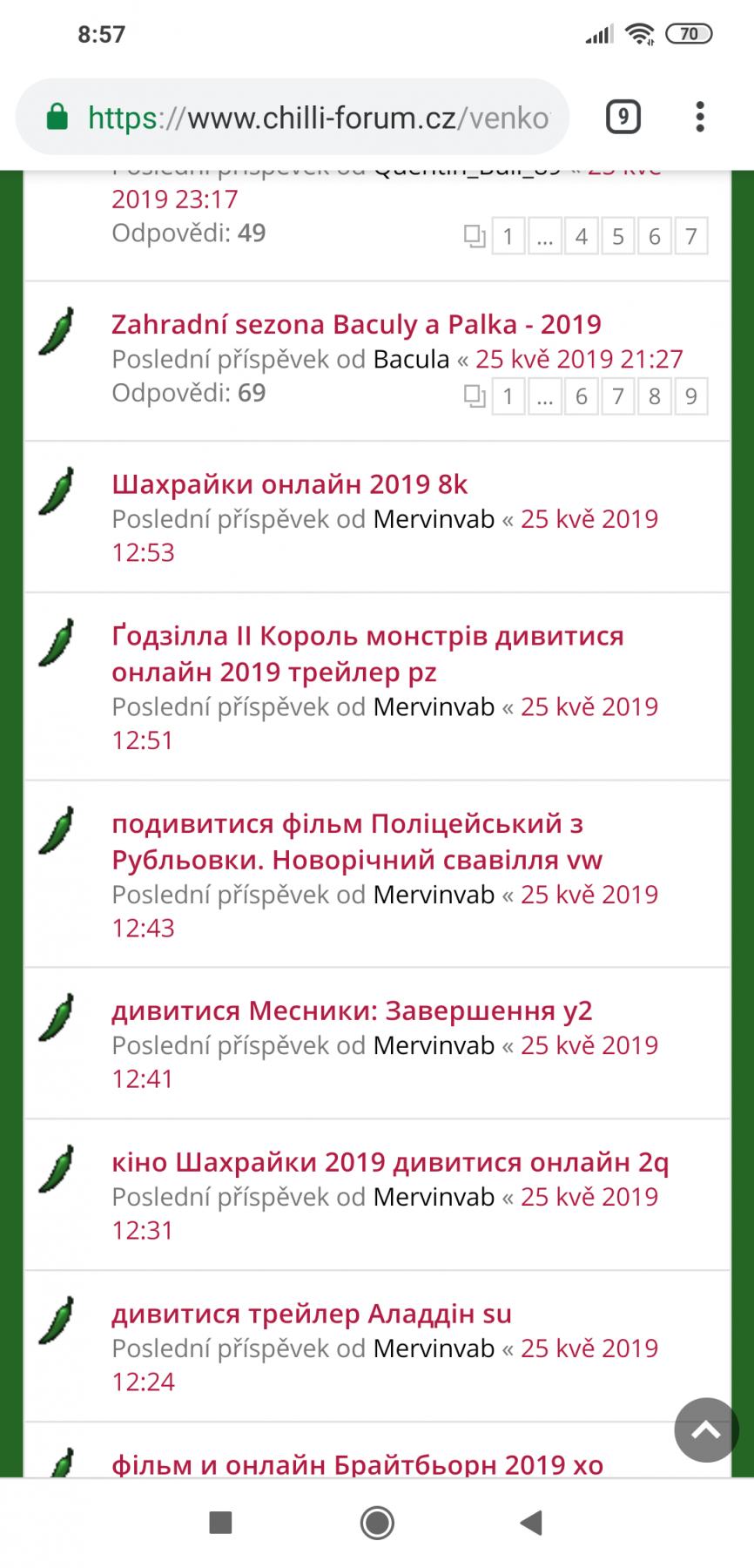Screen dimensions: 754x1568
Task: Open topic кіно Шахрайки 2019 дивитися онлайн 2q
Action: 390,1163
